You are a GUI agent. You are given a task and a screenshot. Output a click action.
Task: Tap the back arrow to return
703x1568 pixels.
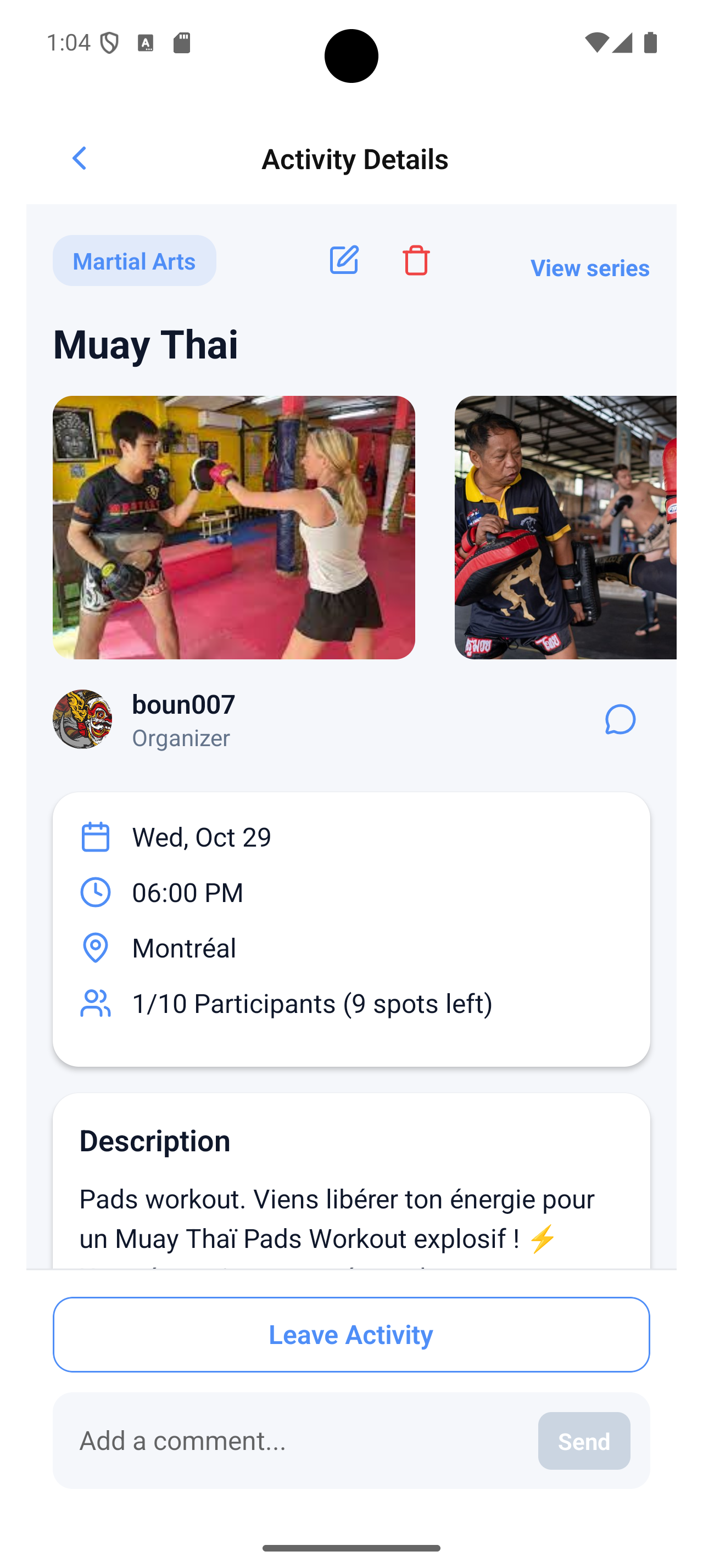point(80,158)
